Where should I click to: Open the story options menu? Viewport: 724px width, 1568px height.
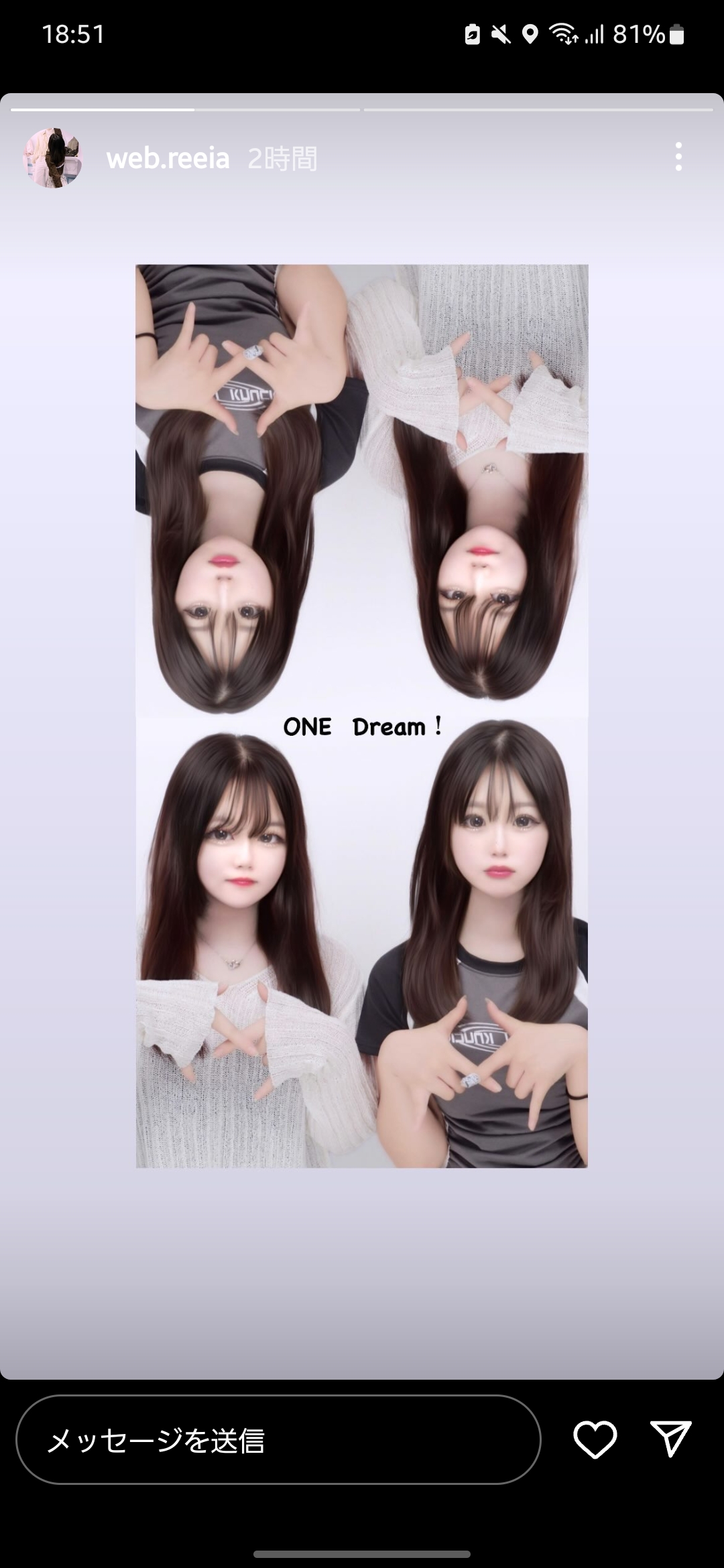678,157
